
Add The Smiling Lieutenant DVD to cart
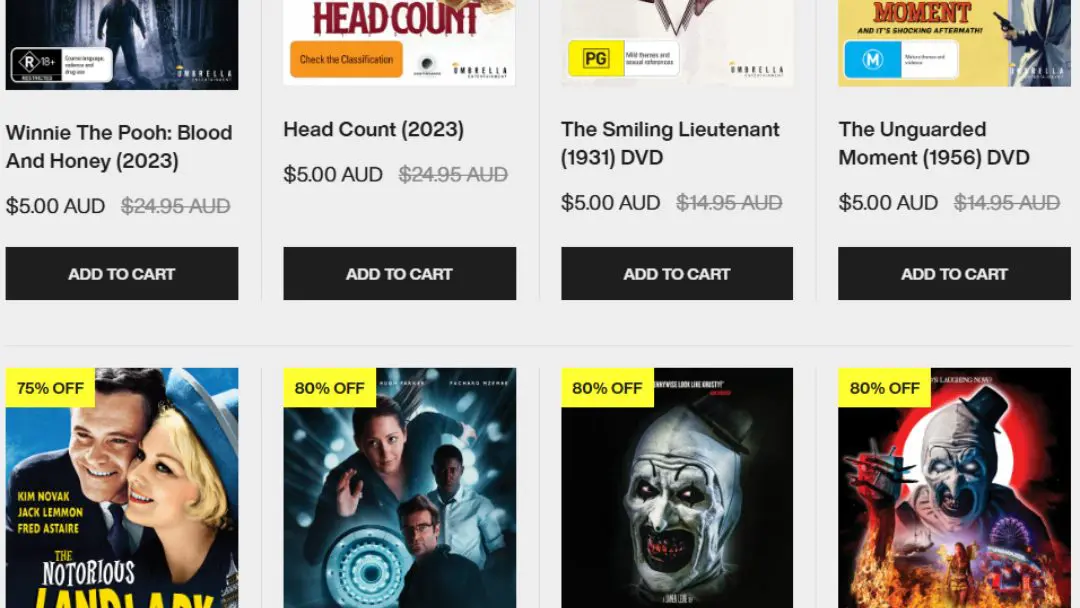click(x=677, y=273)
